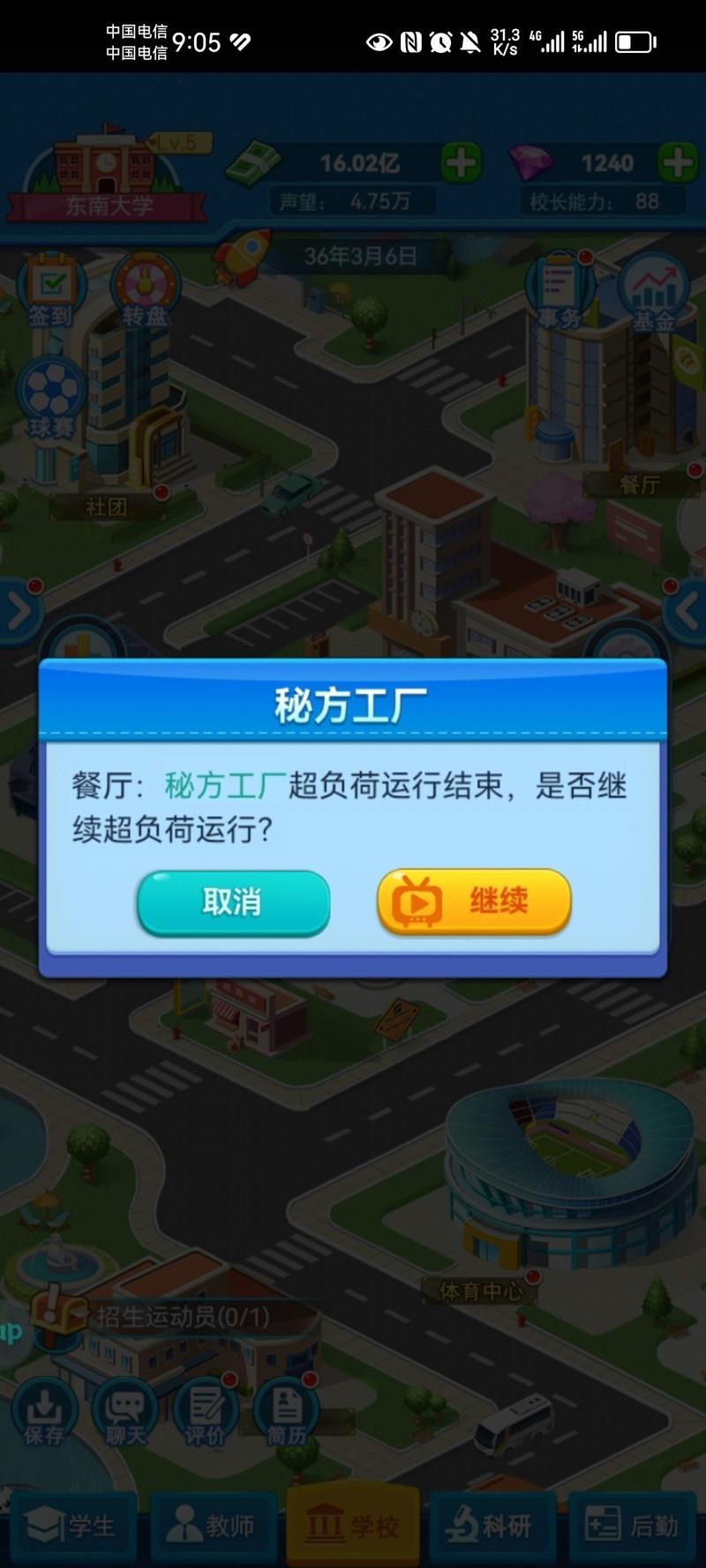This screenshot has width=706, height=1568.
Task: Tap the 取消 button in the dialog
Action: (x=233, y=902)
